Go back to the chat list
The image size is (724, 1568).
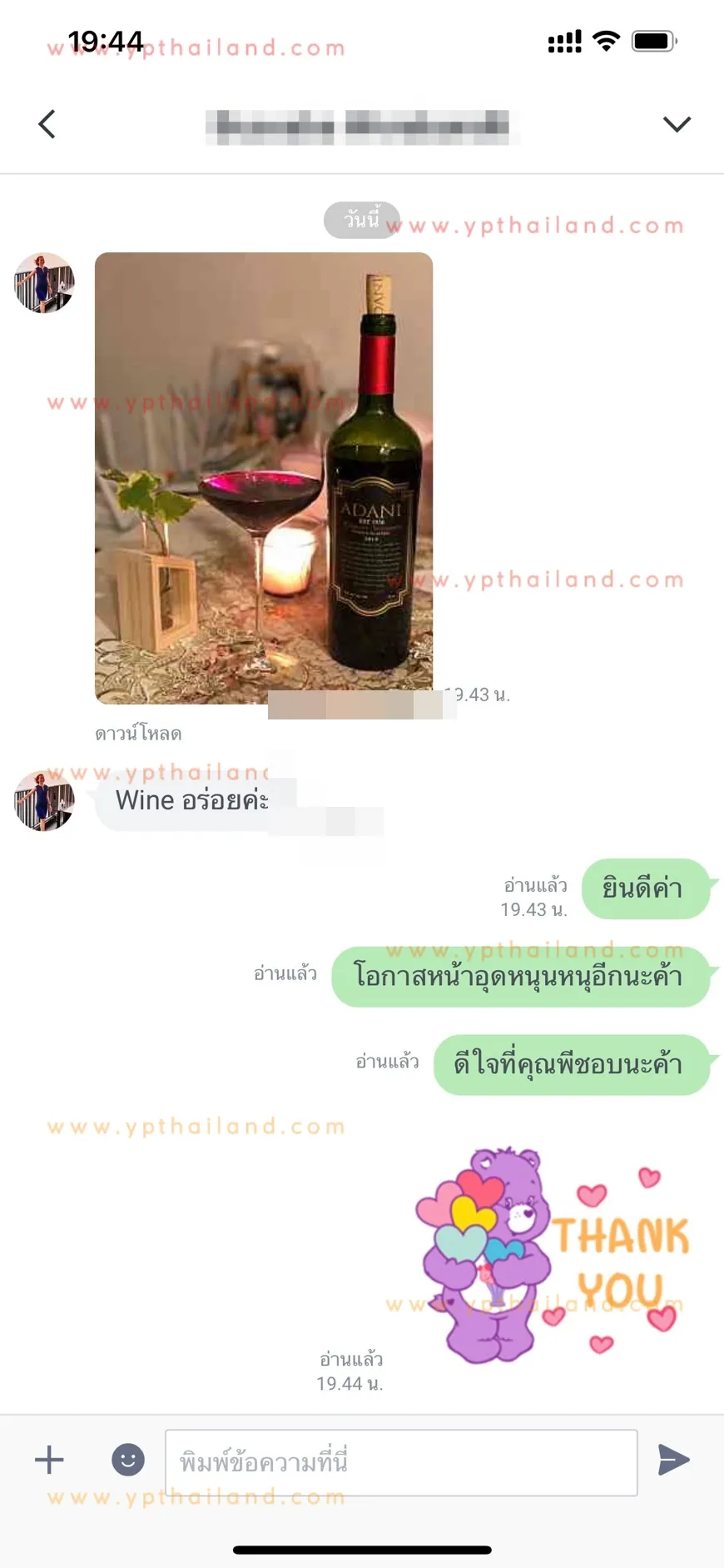point(47,124)
